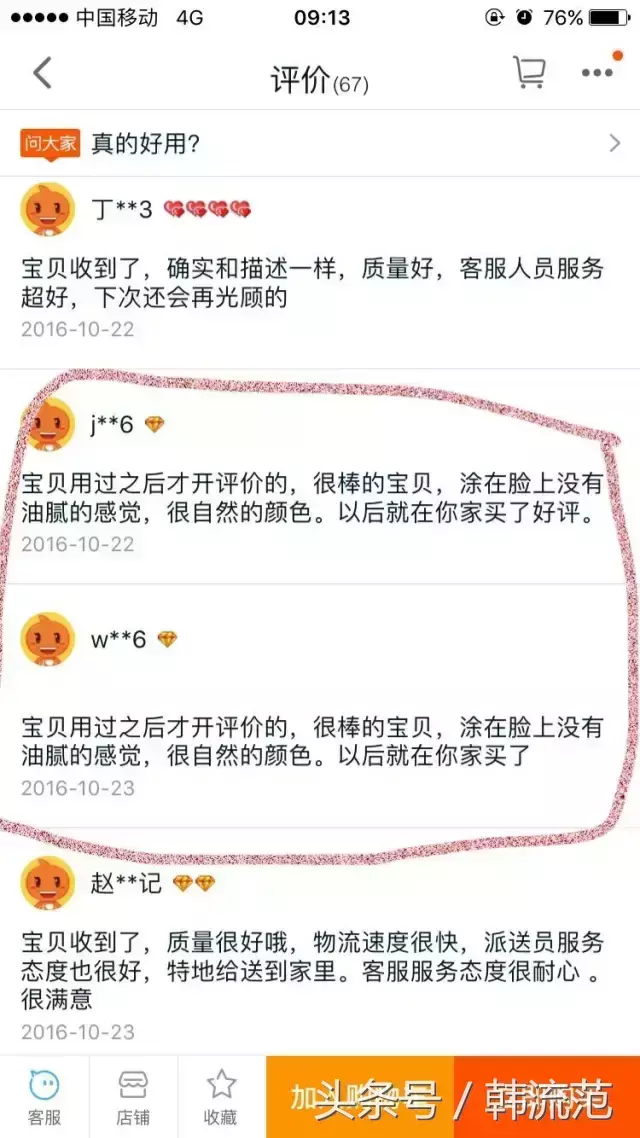Visit the 店铺 shop page
This screenshot has height=1138, width=640.
tap(134, 1097)
